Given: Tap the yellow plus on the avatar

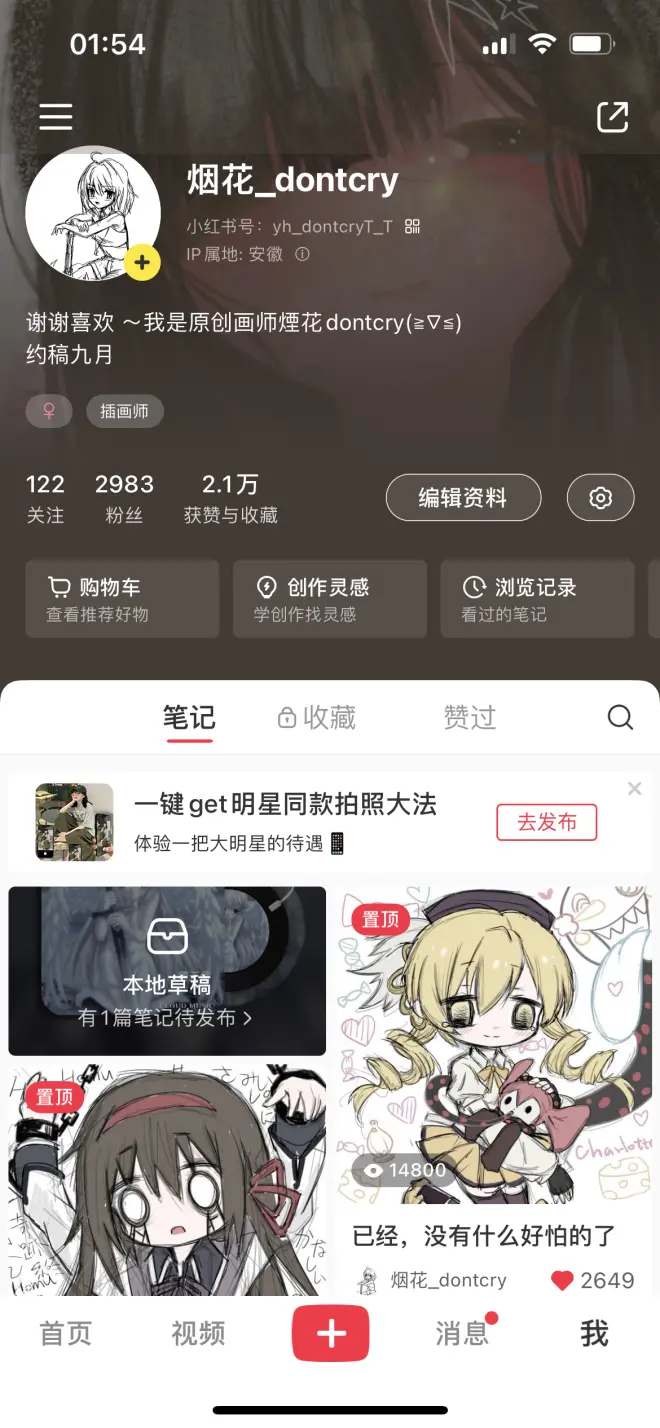Looking at the screenshot, I should (x=142, y=263).
